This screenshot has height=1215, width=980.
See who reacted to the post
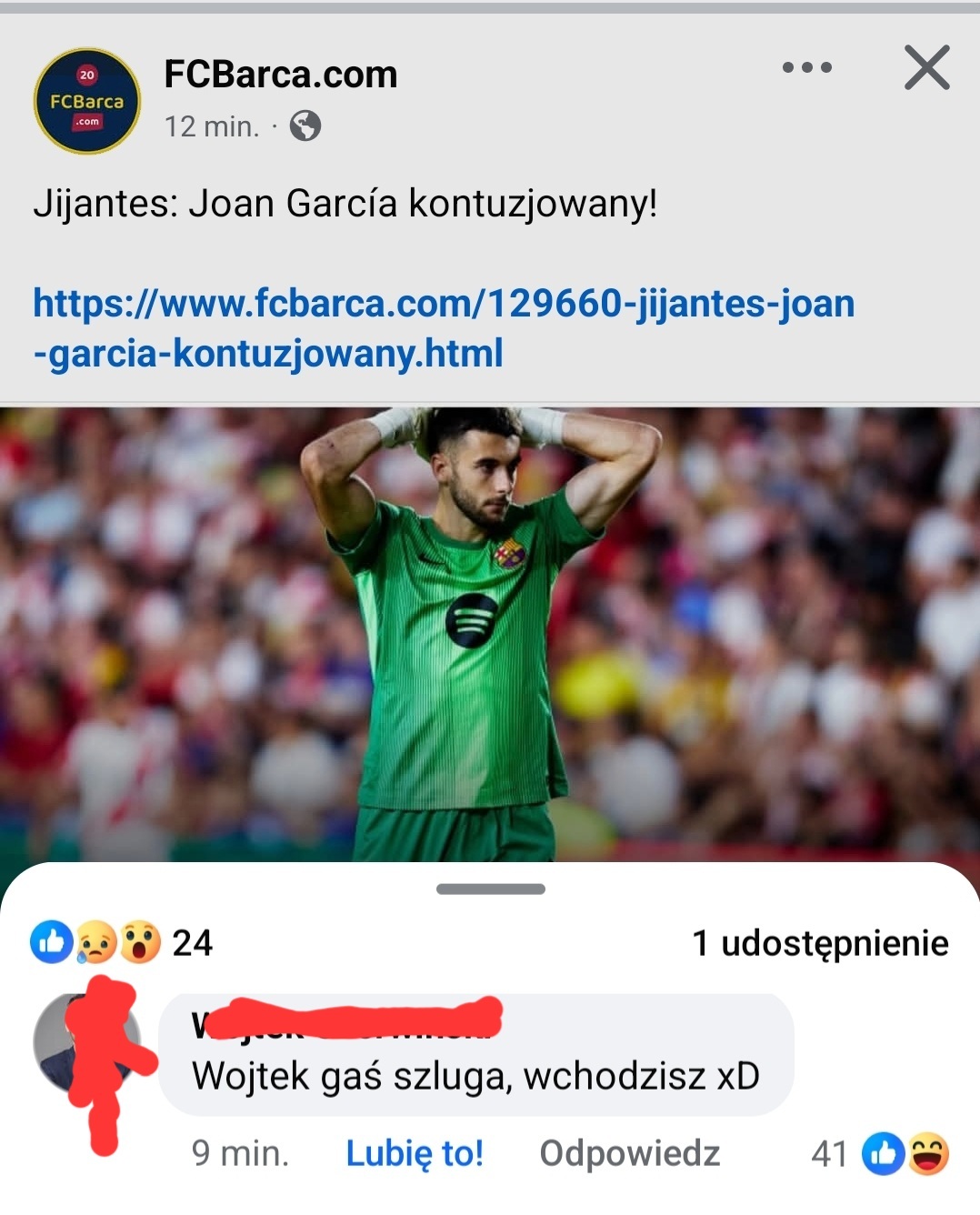pyautogui.click(x=121, y=943)
